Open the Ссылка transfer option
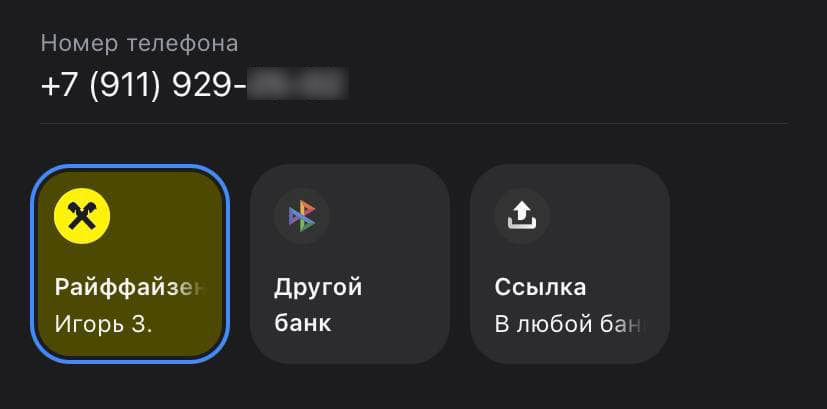This screenshot has height=409, width=827. [569, 263]
